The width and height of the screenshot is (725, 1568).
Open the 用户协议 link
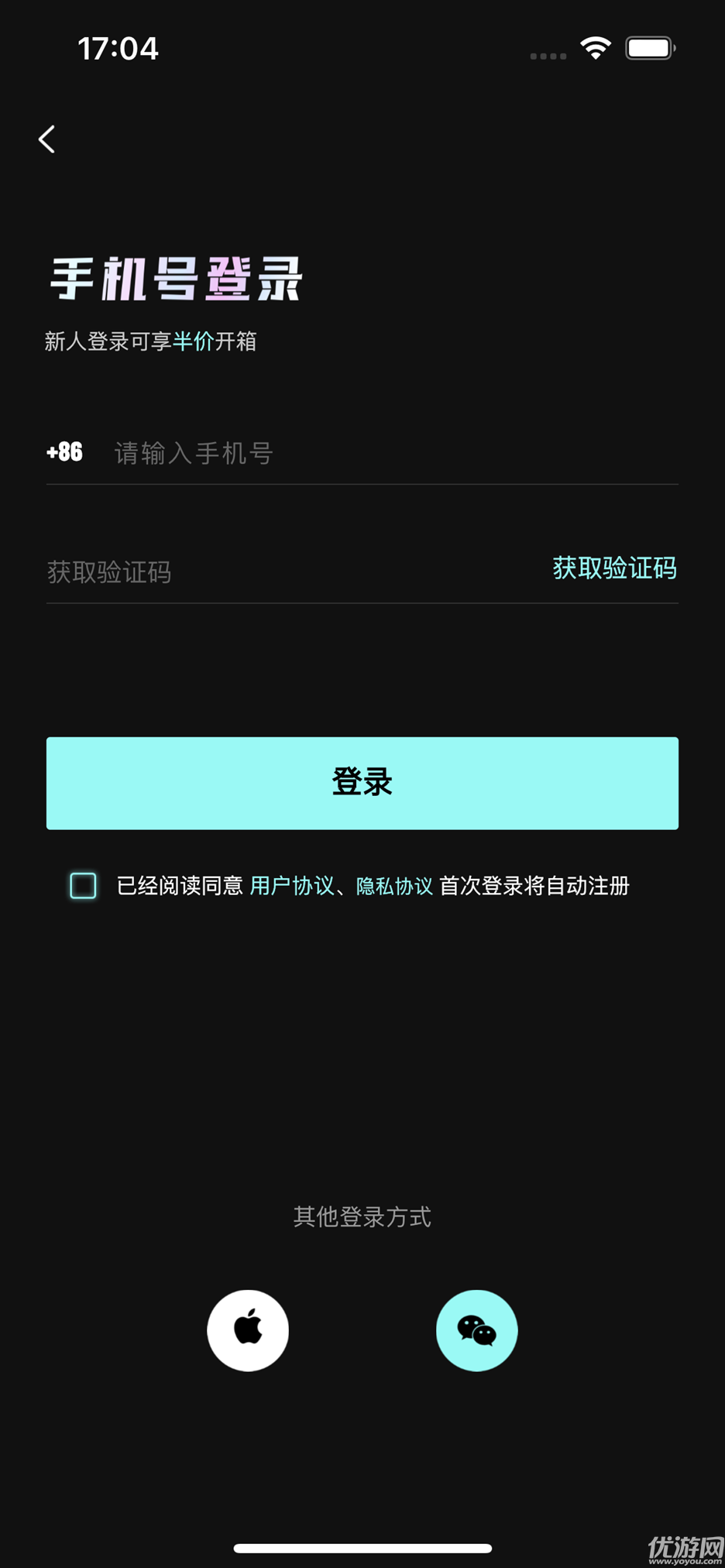tap(293, 885)
